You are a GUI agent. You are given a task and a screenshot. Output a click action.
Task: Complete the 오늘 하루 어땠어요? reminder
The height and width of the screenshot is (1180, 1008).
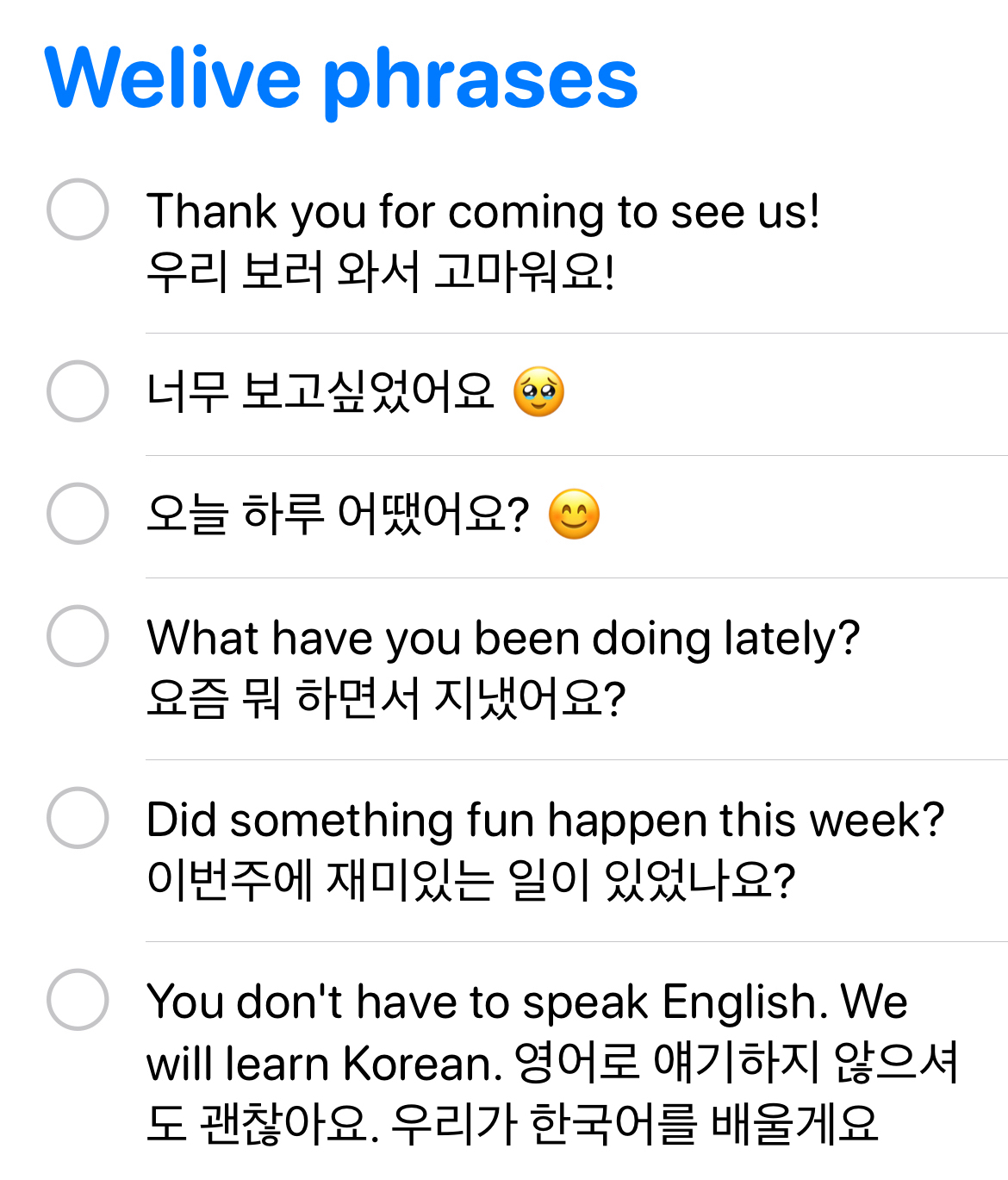(78, 514)
